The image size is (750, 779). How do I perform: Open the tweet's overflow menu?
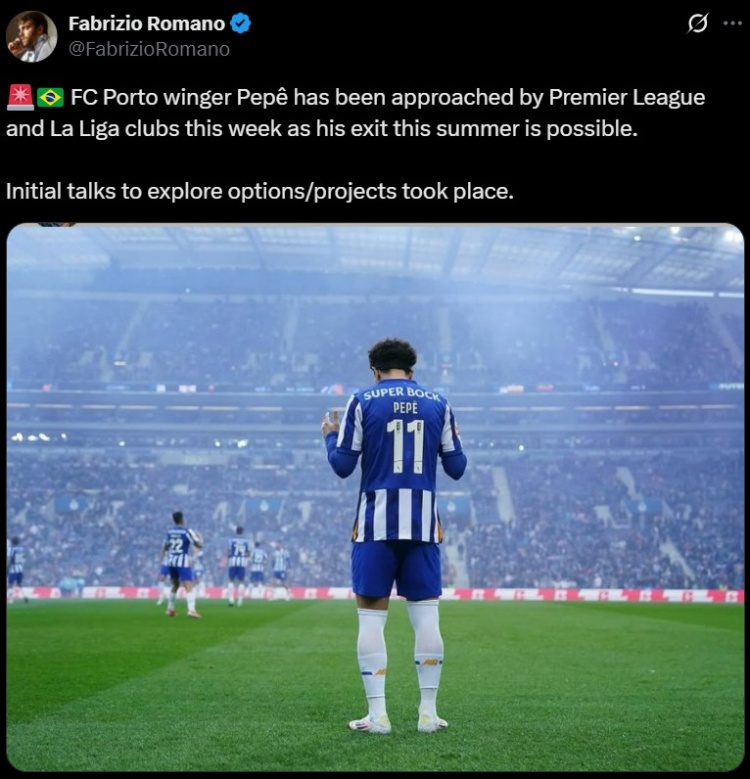click(732, 23)
